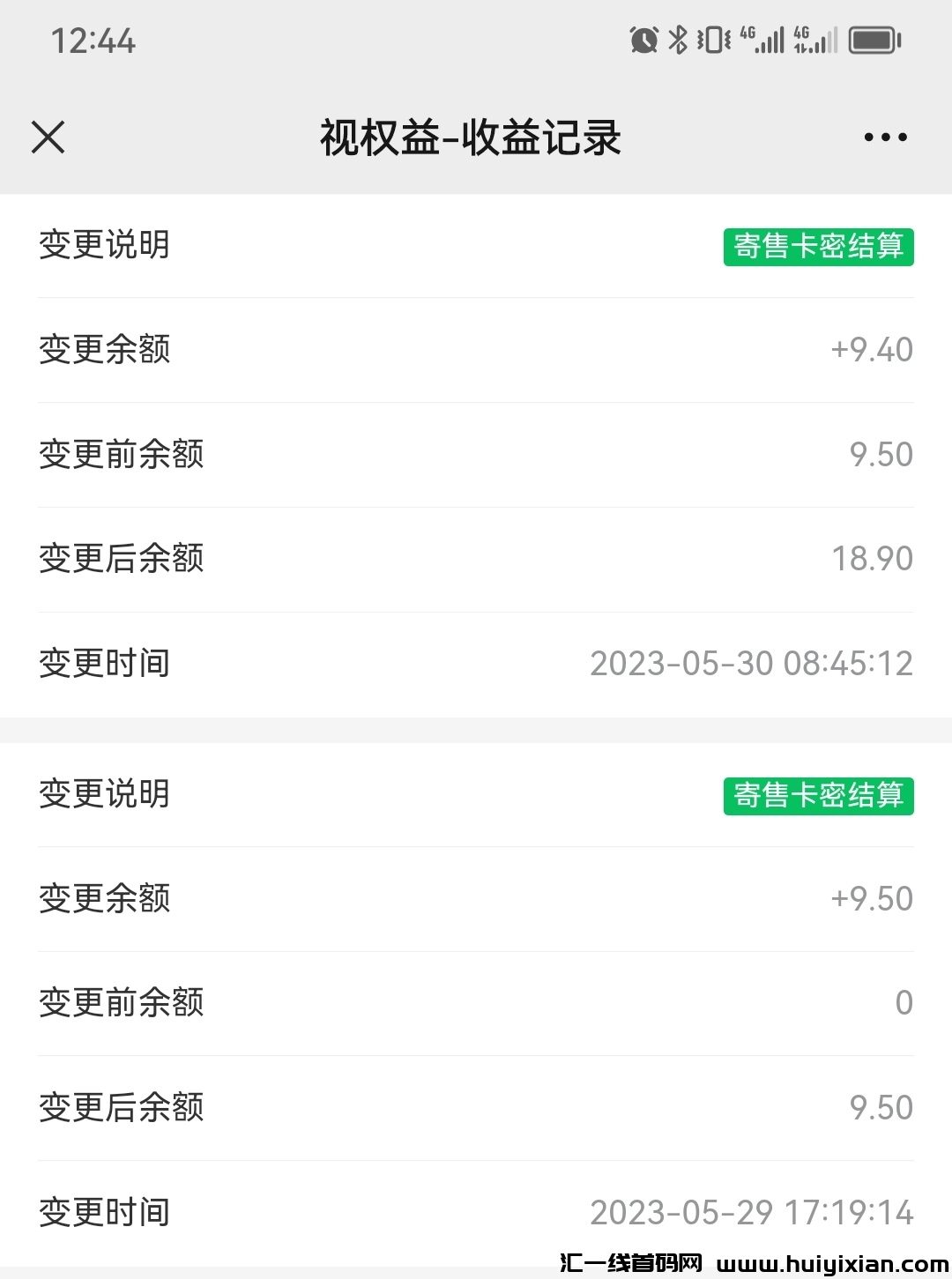Tap the first 寄售卡密结算 green tag
Image resolution: width=952 pixels, height=1279 pixels.
click(818, 248)
